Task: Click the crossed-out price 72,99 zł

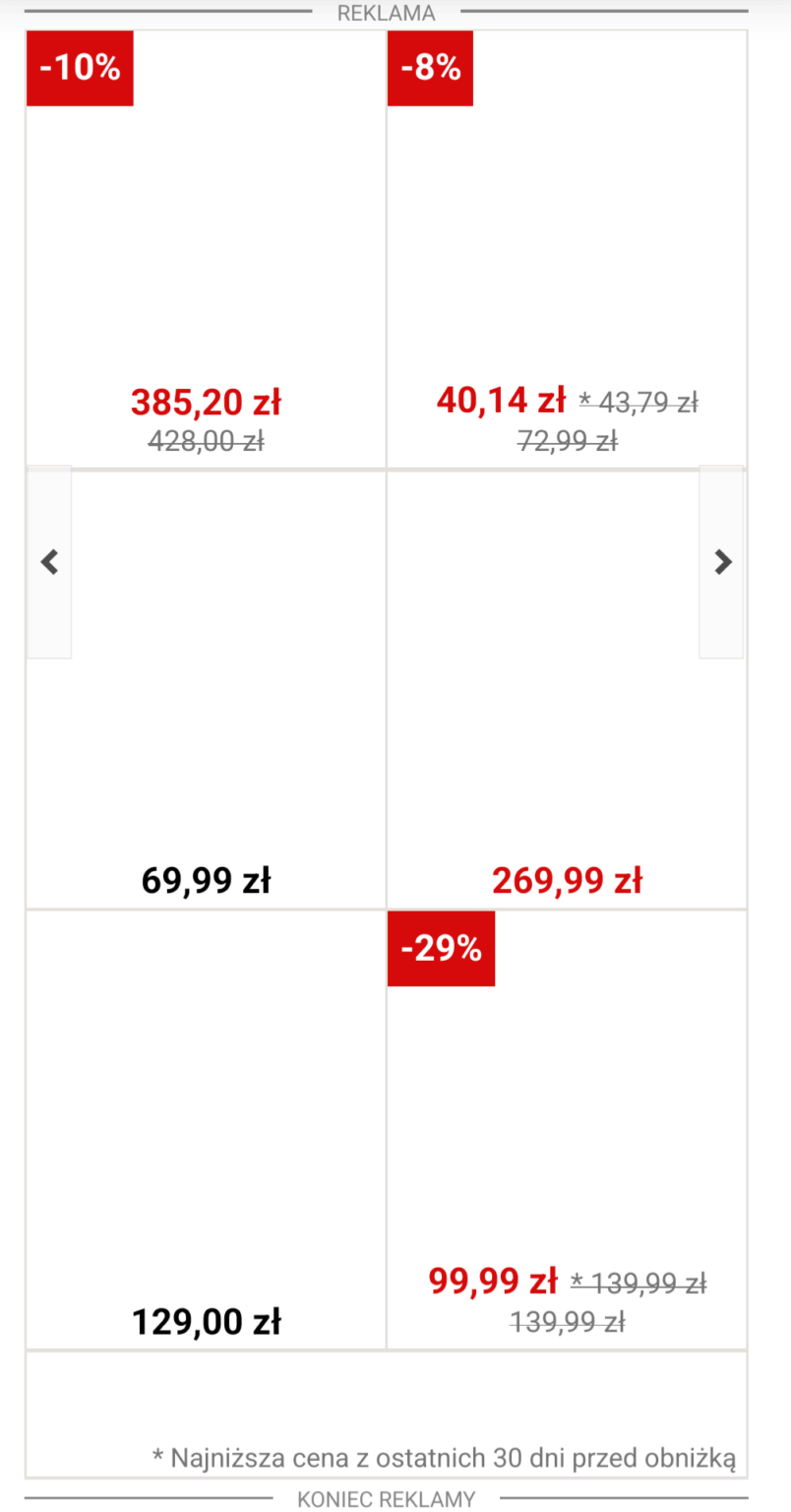Action: point(567,441)
